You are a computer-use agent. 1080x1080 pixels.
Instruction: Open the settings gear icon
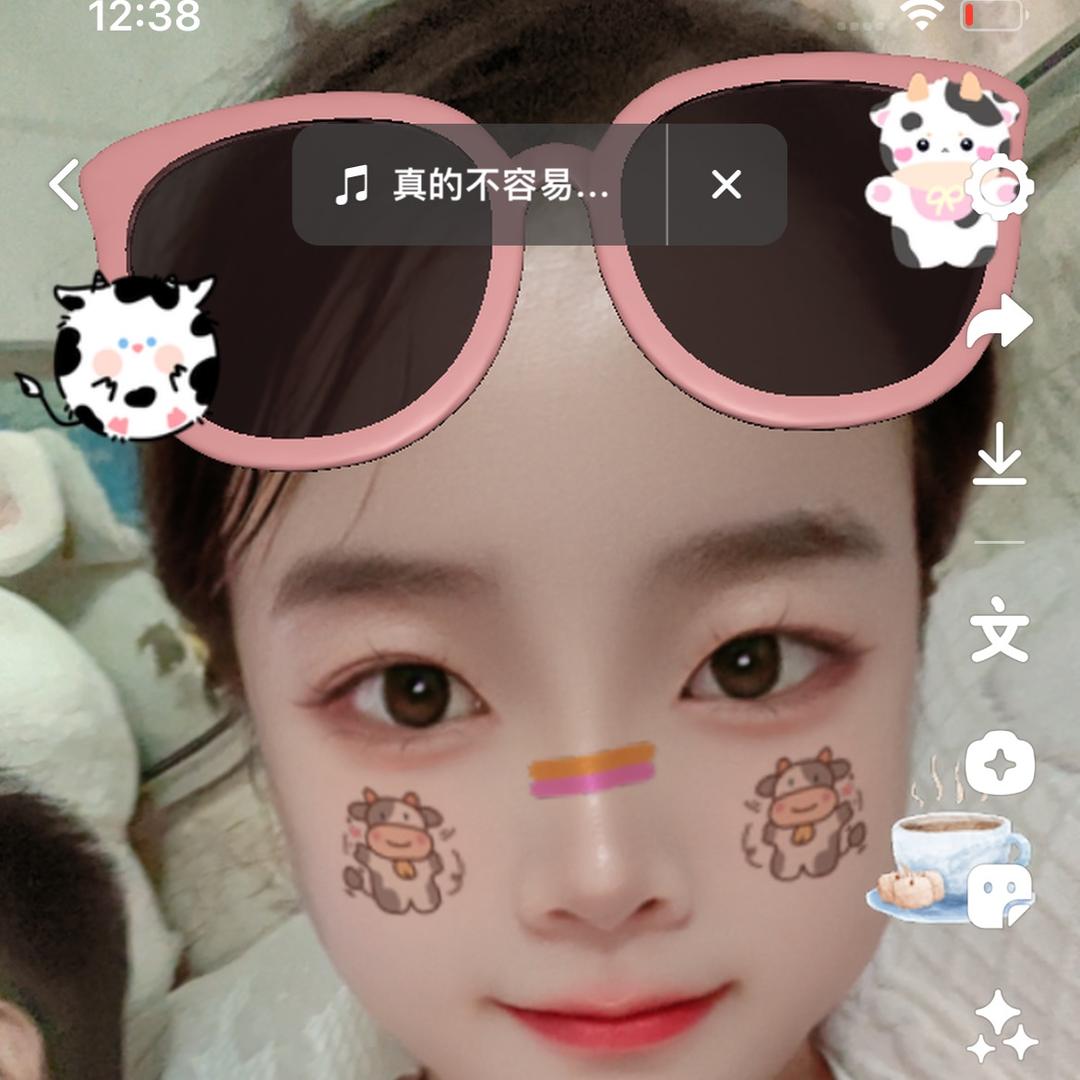pyautogui.click(x=1000, y=186)
